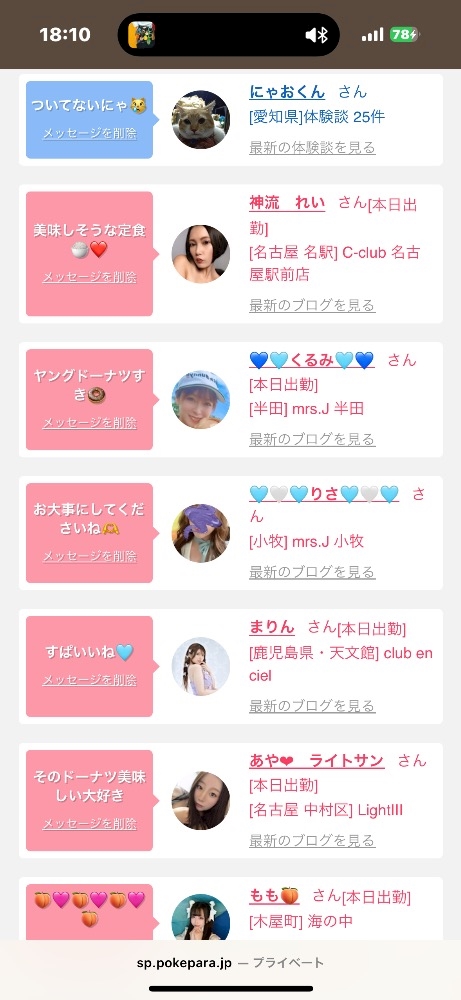
Task: Open あや ライトサン's profile link
Action: tap(317, 761)
